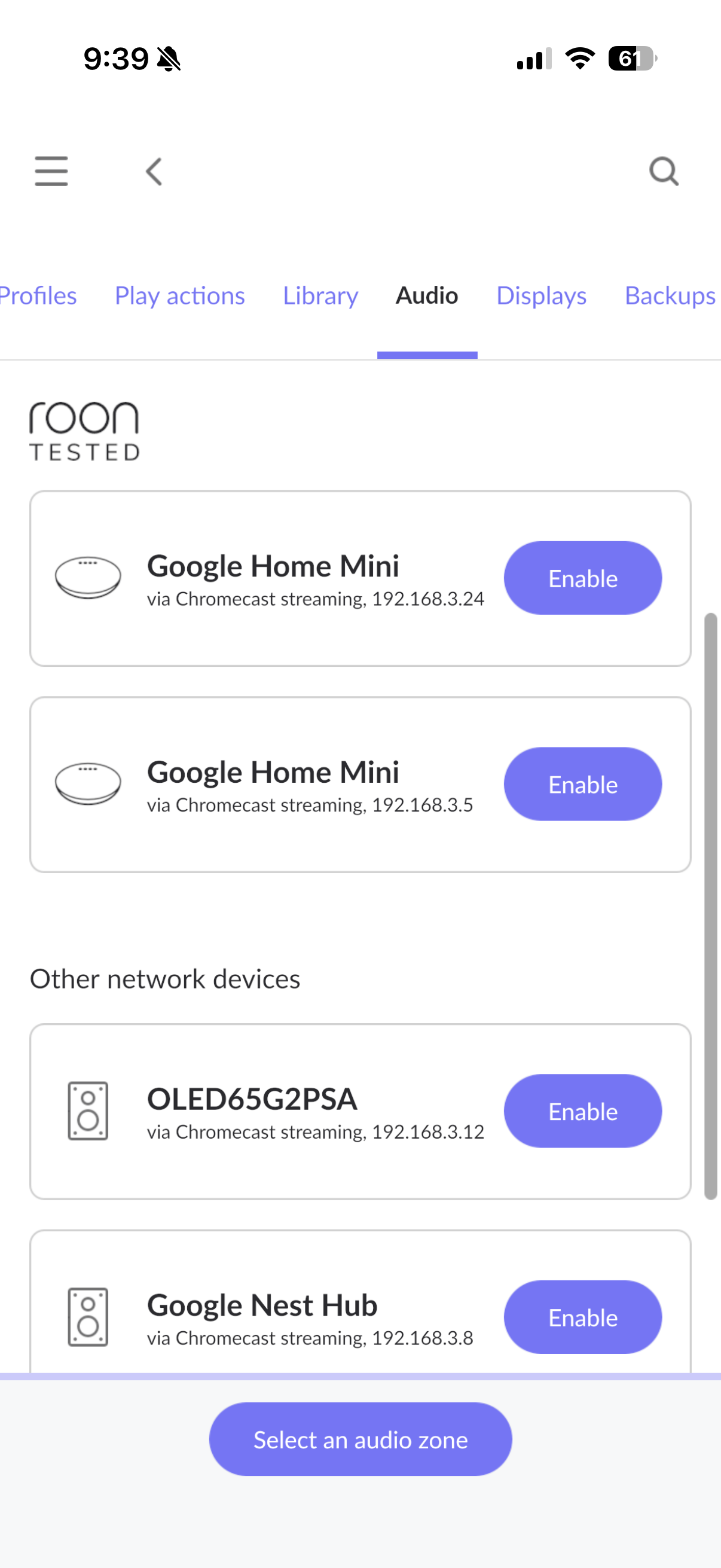Enable Google Home Mini at 192.168.3.5
The height and width of the screenshot is (1568, 721).
(x=582, y=784)
